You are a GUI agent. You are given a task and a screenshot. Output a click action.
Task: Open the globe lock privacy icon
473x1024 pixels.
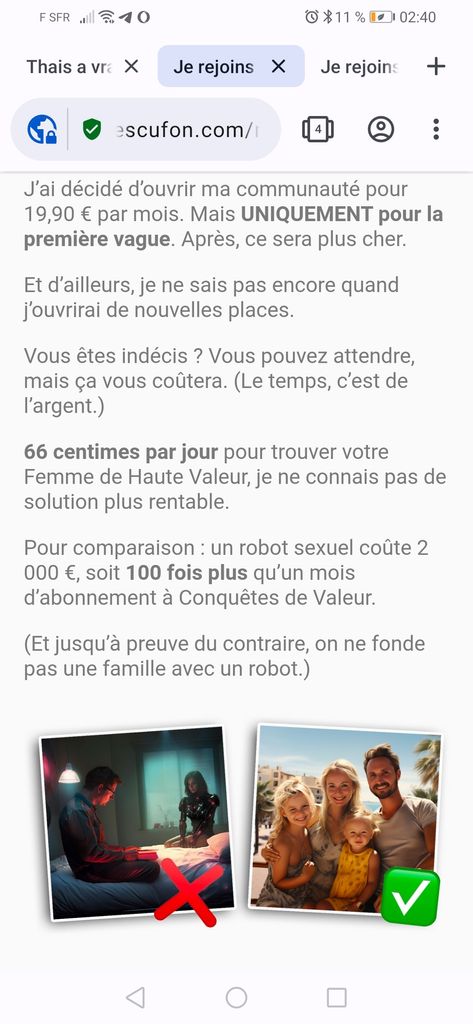[42, 129]
